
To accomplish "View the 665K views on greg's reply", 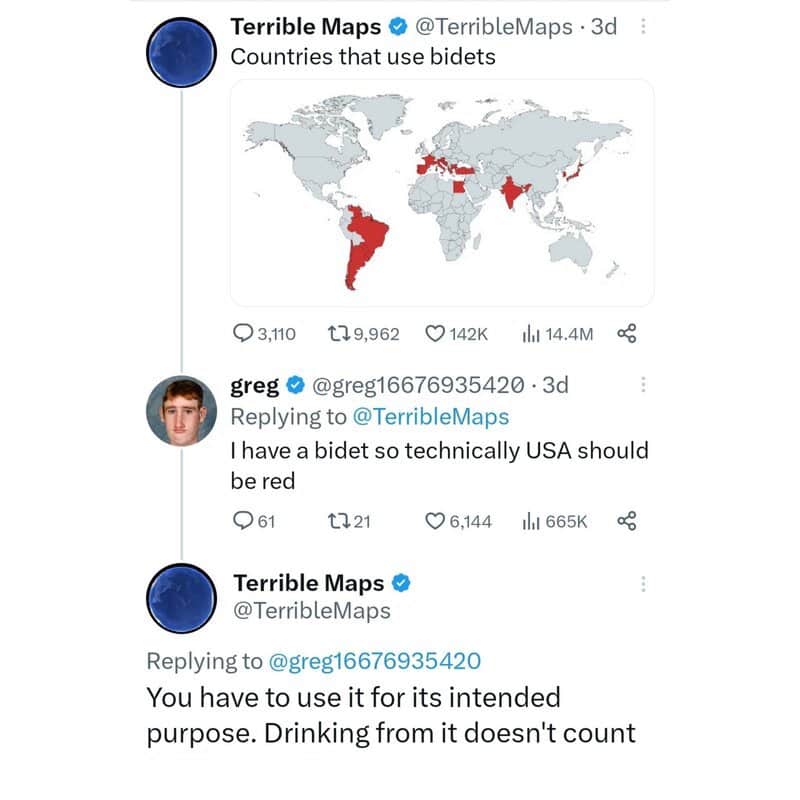I will point(532,520).
